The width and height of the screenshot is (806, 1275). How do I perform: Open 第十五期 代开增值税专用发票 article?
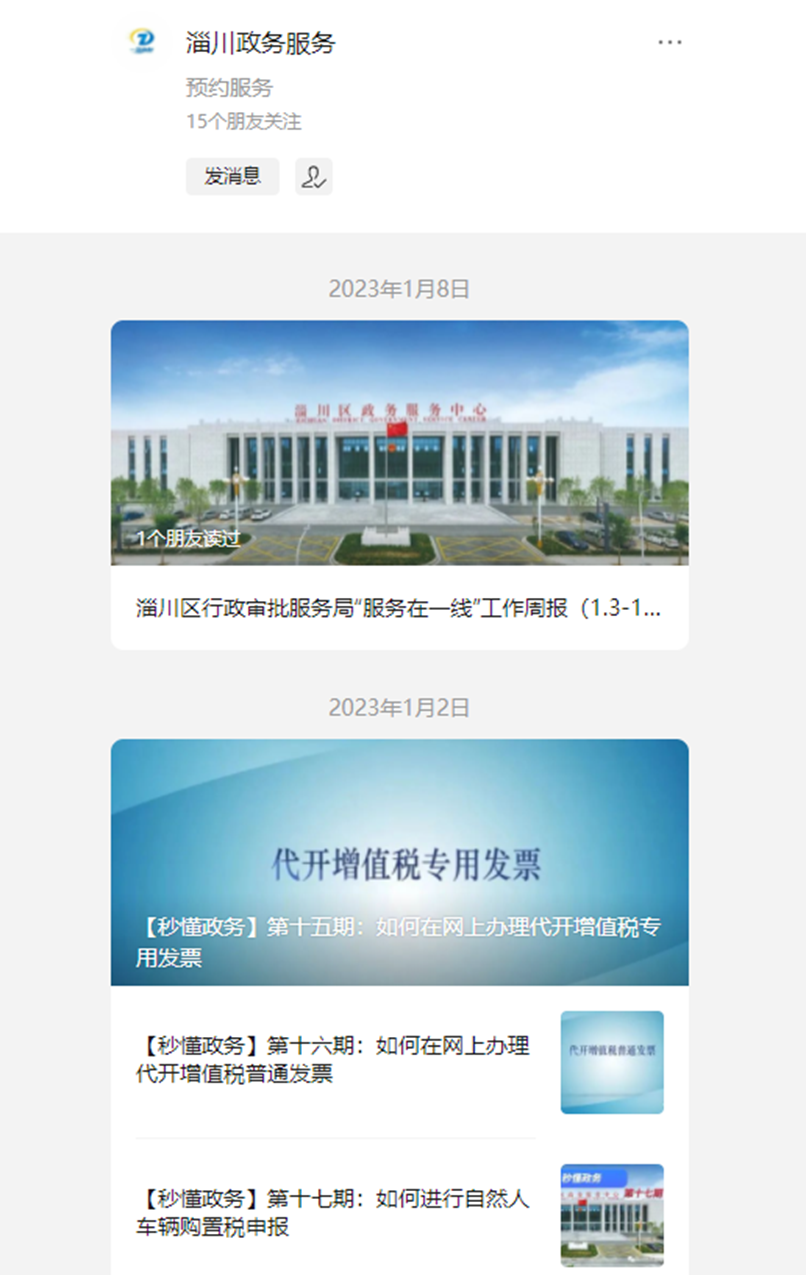pyautogui.click(x=399, y=862)
